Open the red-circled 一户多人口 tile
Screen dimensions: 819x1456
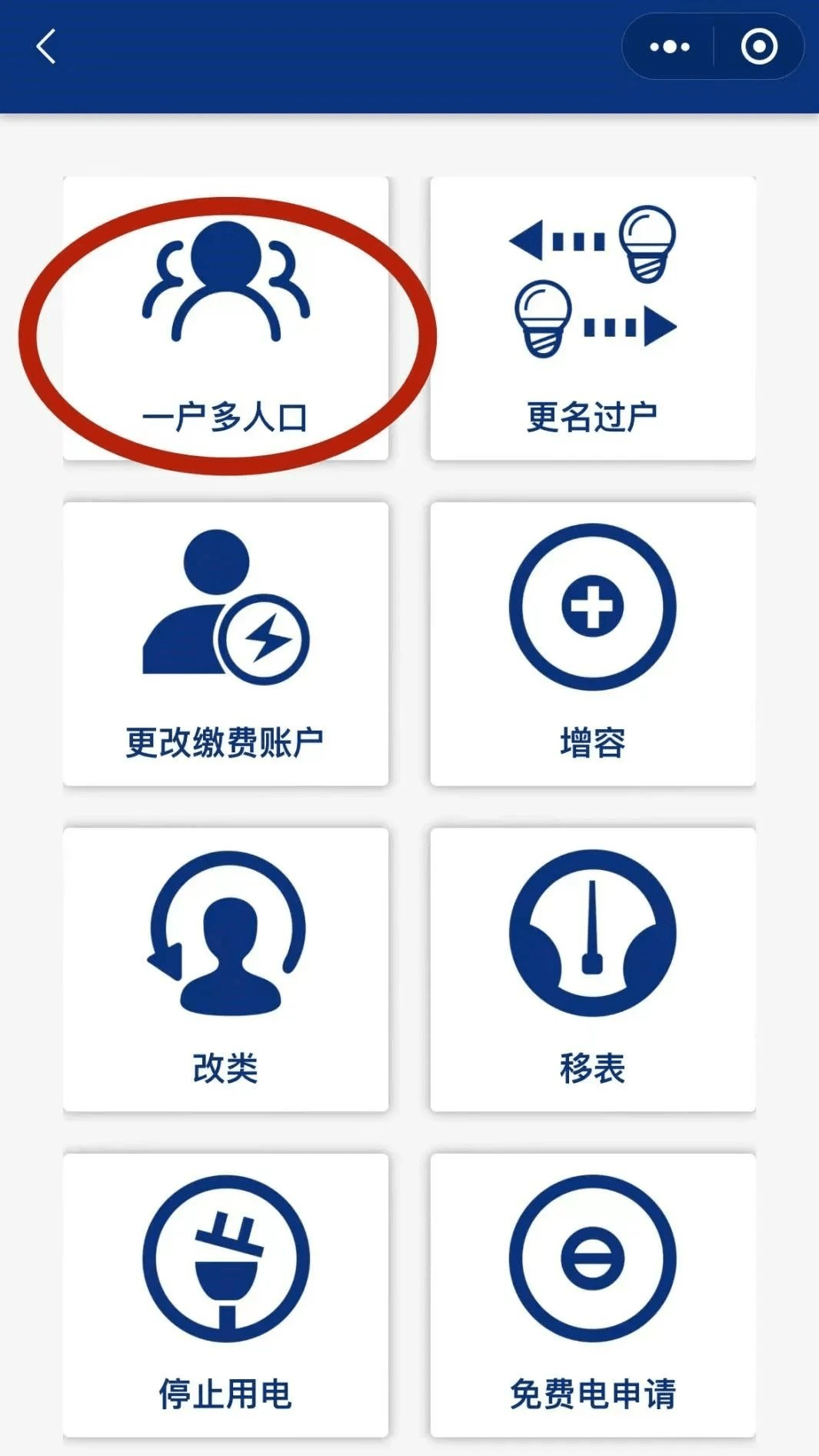click(x=227, y=315)
